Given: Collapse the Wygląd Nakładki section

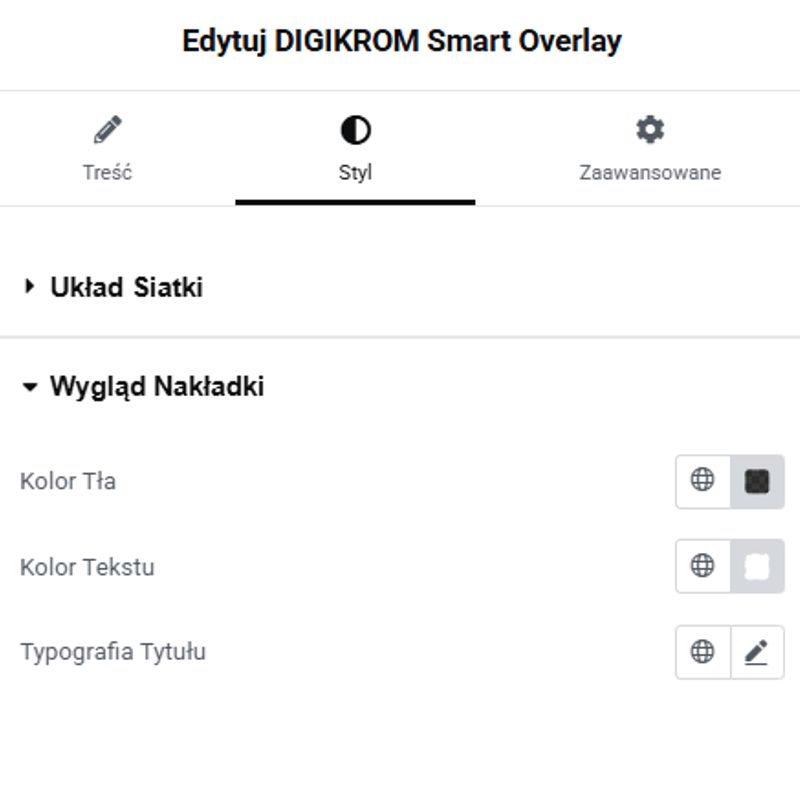Looking at the screenshot, I should (x=156, y=387).
